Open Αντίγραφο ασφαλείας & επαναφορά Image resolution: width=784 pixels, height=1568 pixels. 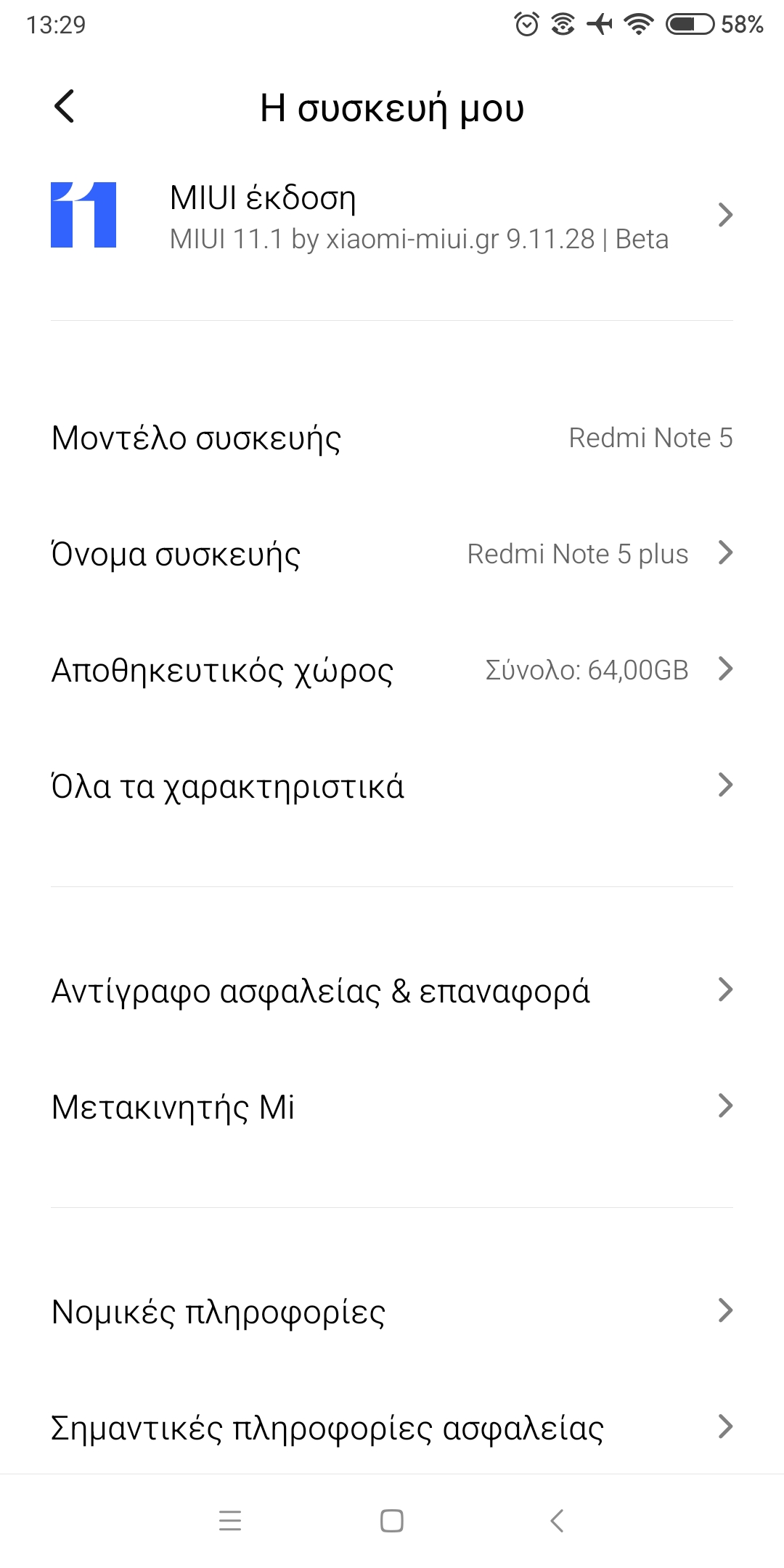392,991
